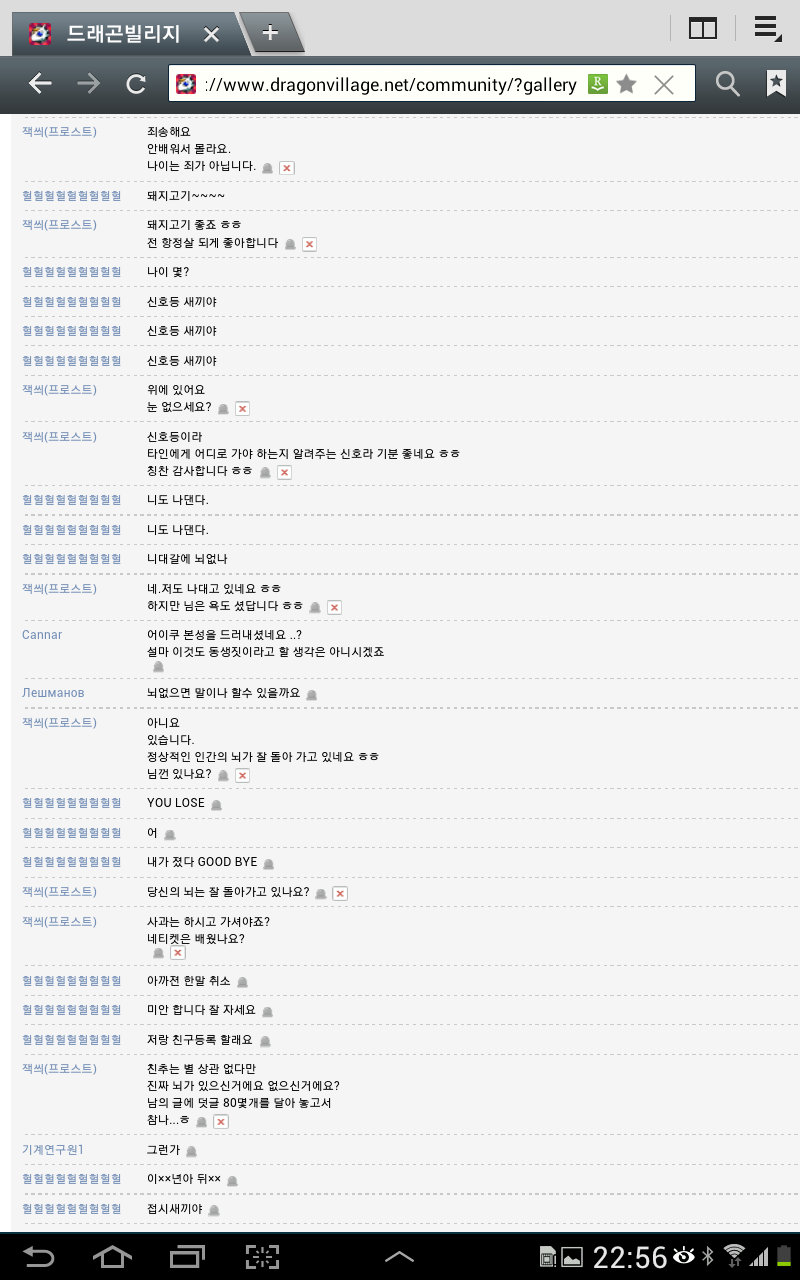
Task: Open Cannar's user profile
Action: (42, 635)
